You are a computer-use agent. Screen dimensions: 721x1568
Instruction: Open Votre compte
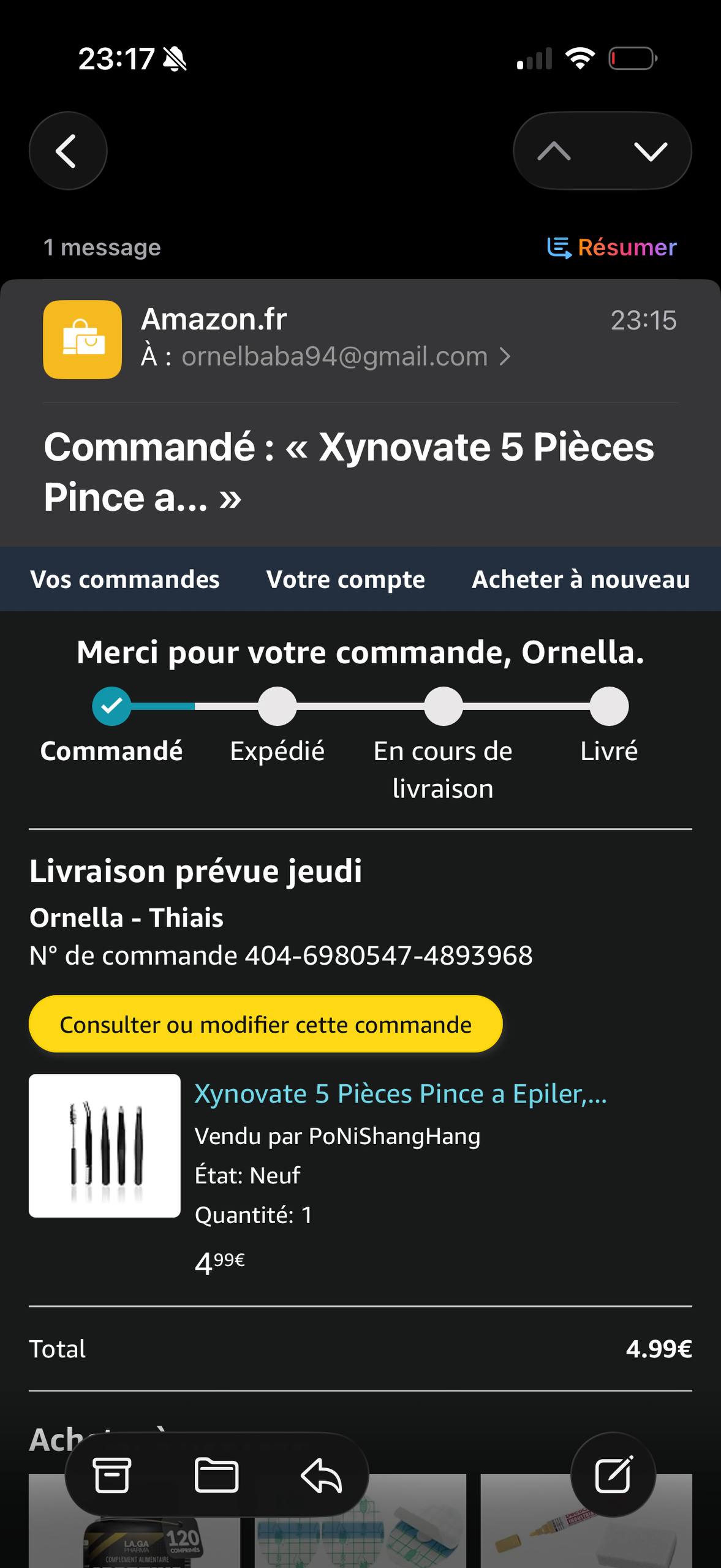(345, 579)
